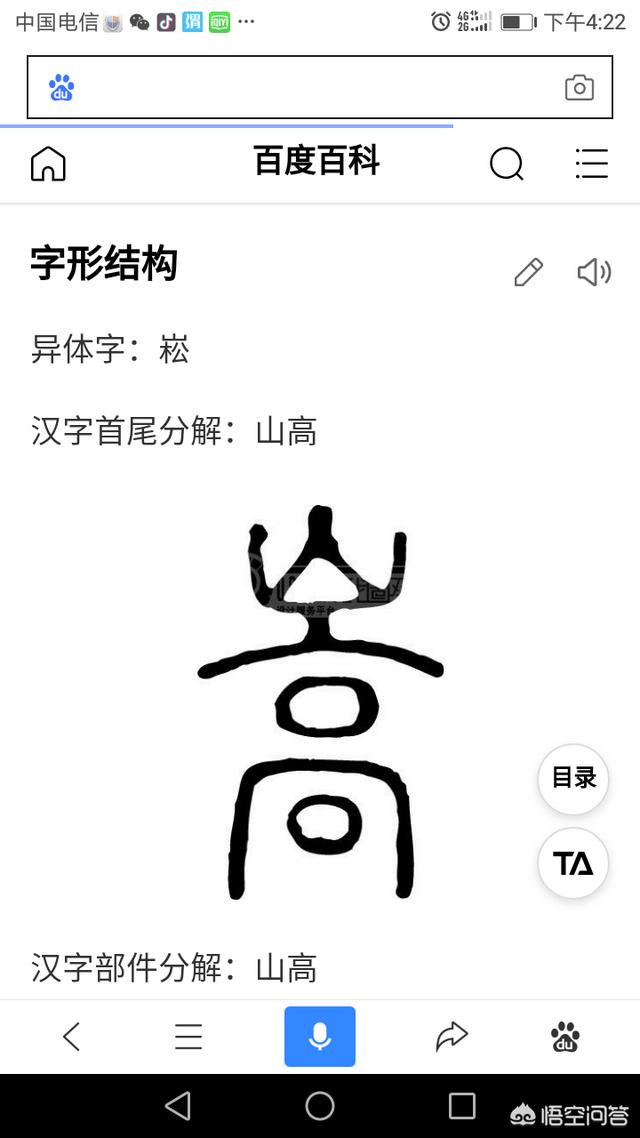Viewport: 640px width, 1138px height.
Task: Open Baidu paw home button
Action: [x=565, y=1036]
